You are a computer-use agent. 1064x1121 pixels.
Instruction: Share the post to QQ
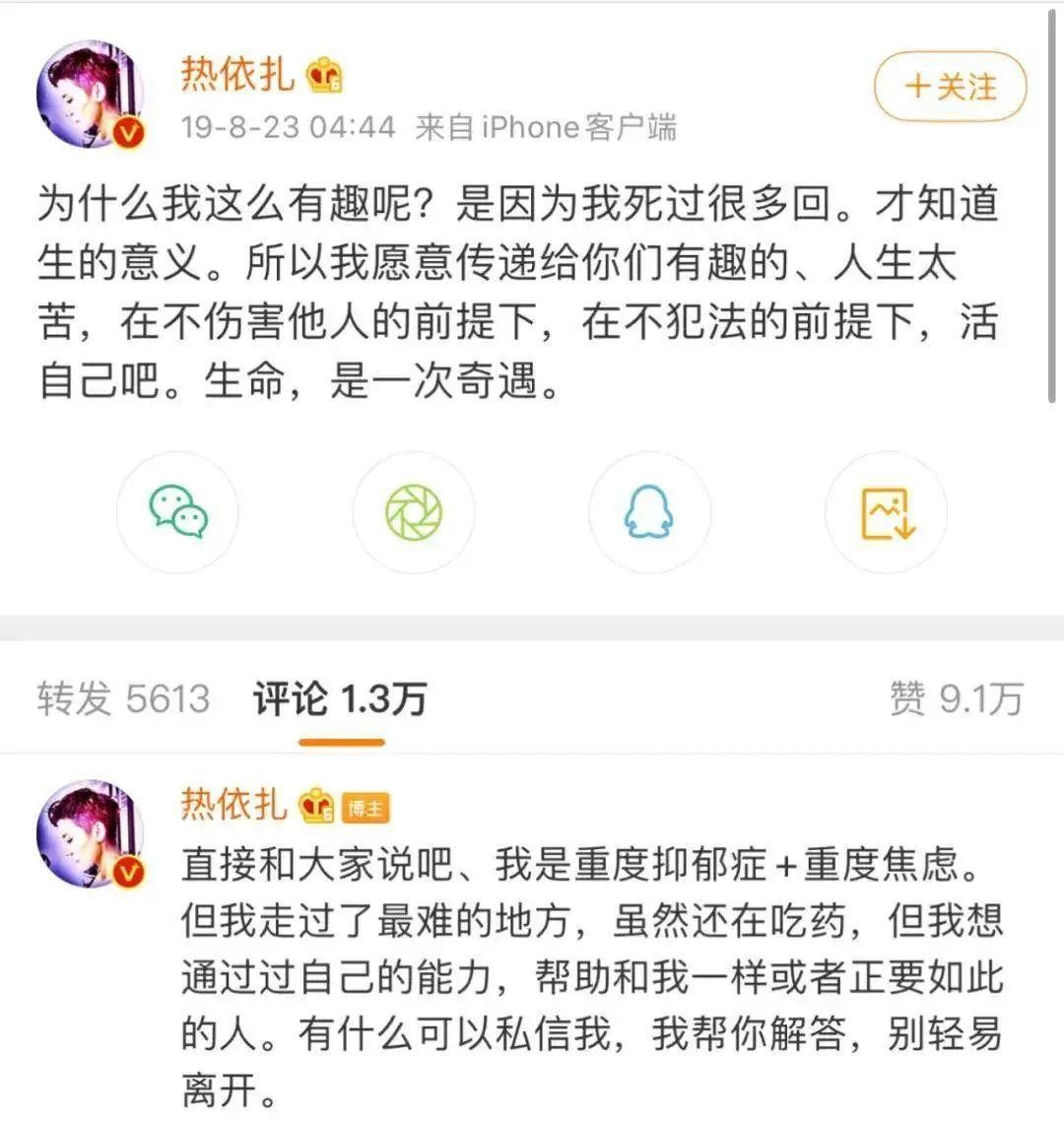[649, 512]
